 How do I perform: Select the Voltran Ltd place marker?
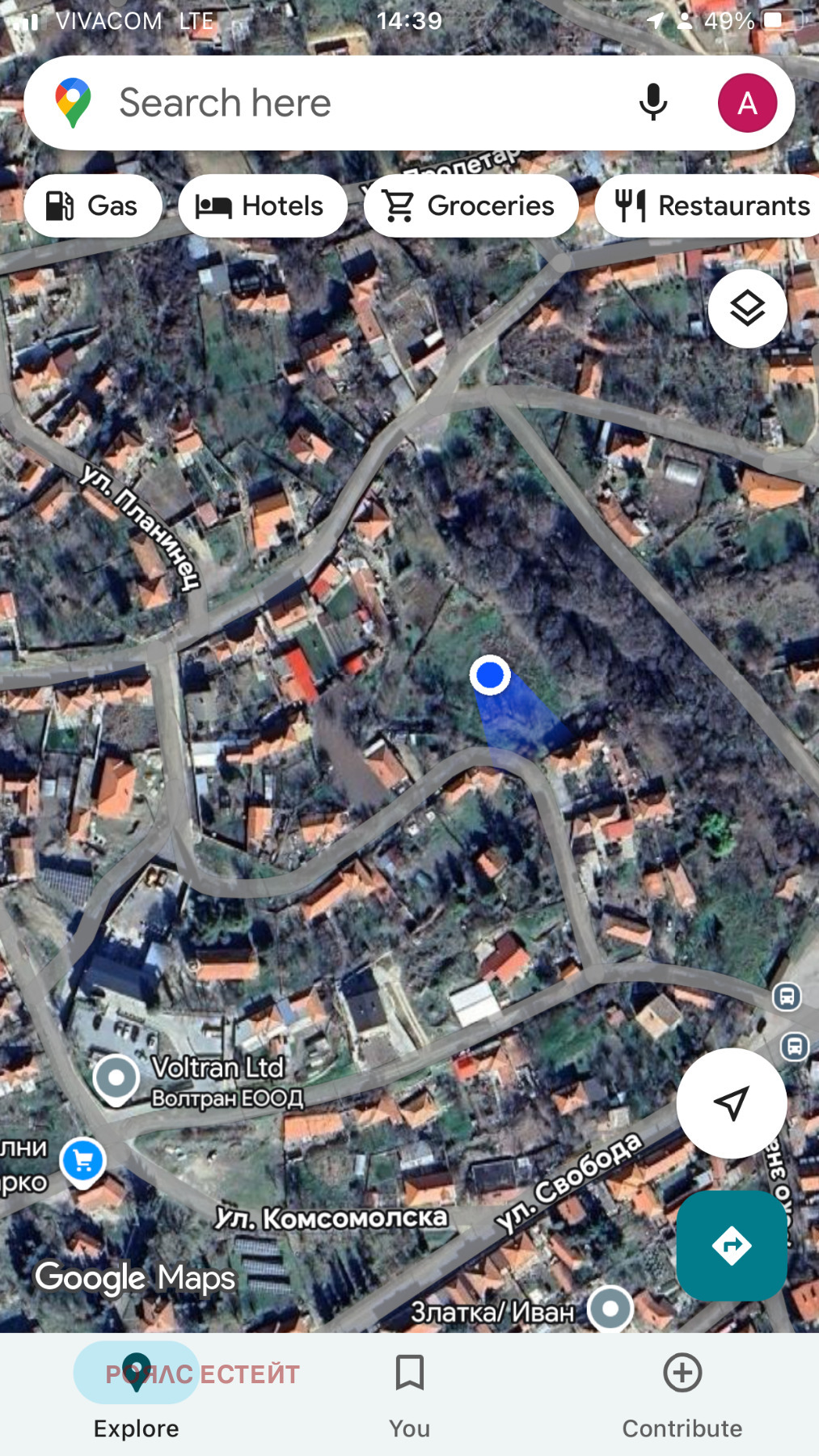(116, 1078)
